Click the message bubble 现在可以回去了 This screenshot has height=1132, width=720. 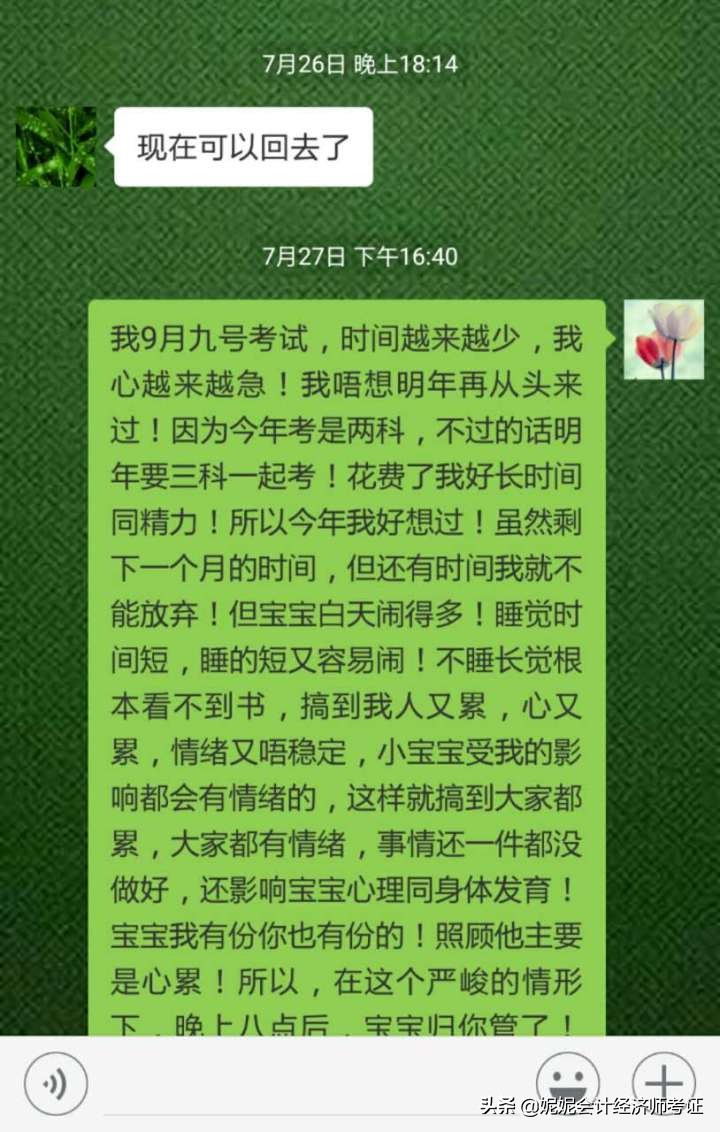(x=243, y=147)
